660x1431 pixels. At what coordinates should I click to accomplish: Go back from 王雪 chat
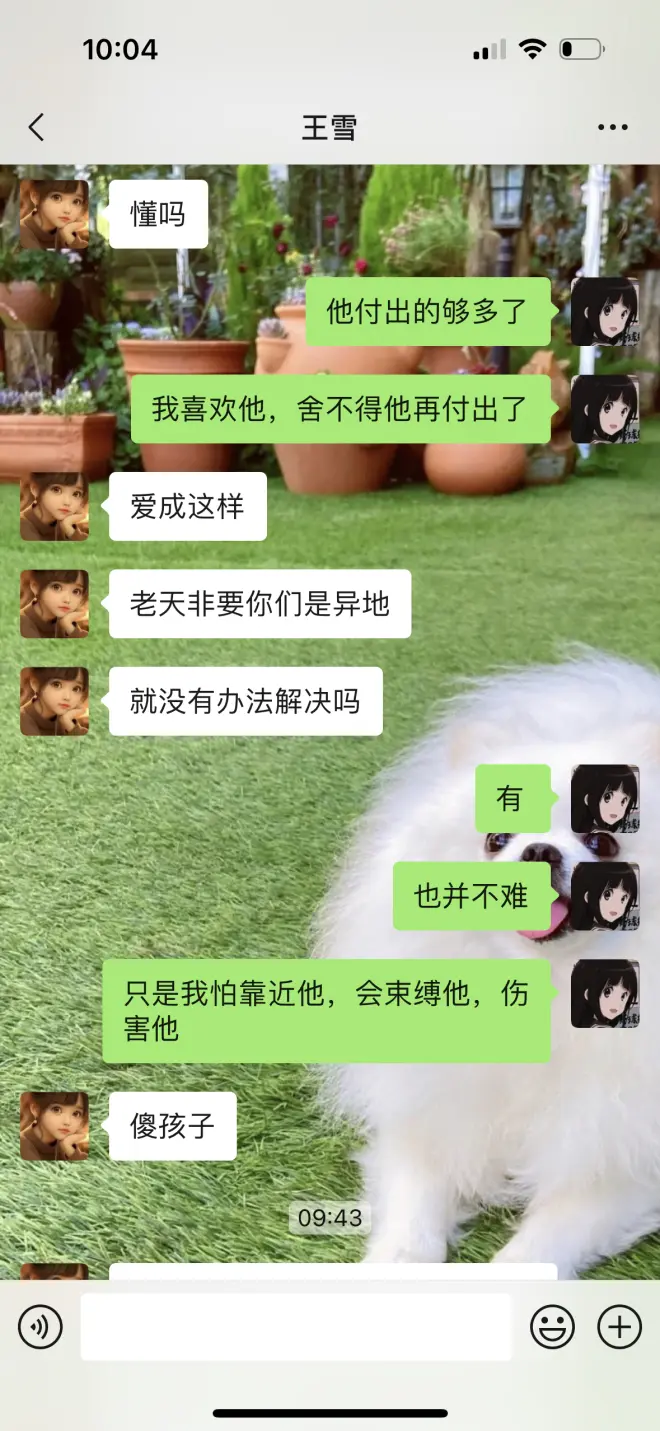[x=37, y=127]
